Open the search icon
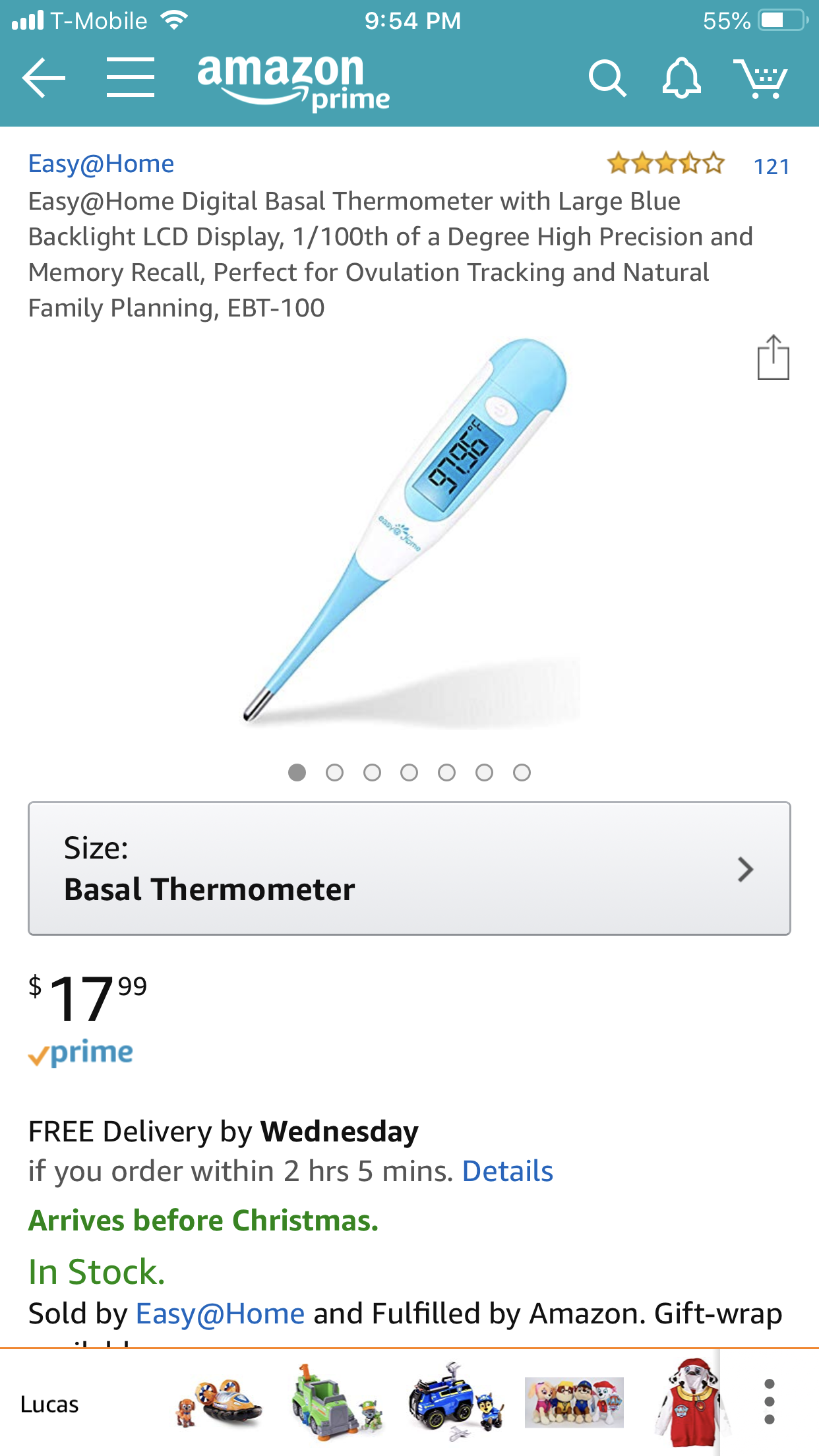The width and height of the screenshot is (819, 1456). [x=607, y=78]
